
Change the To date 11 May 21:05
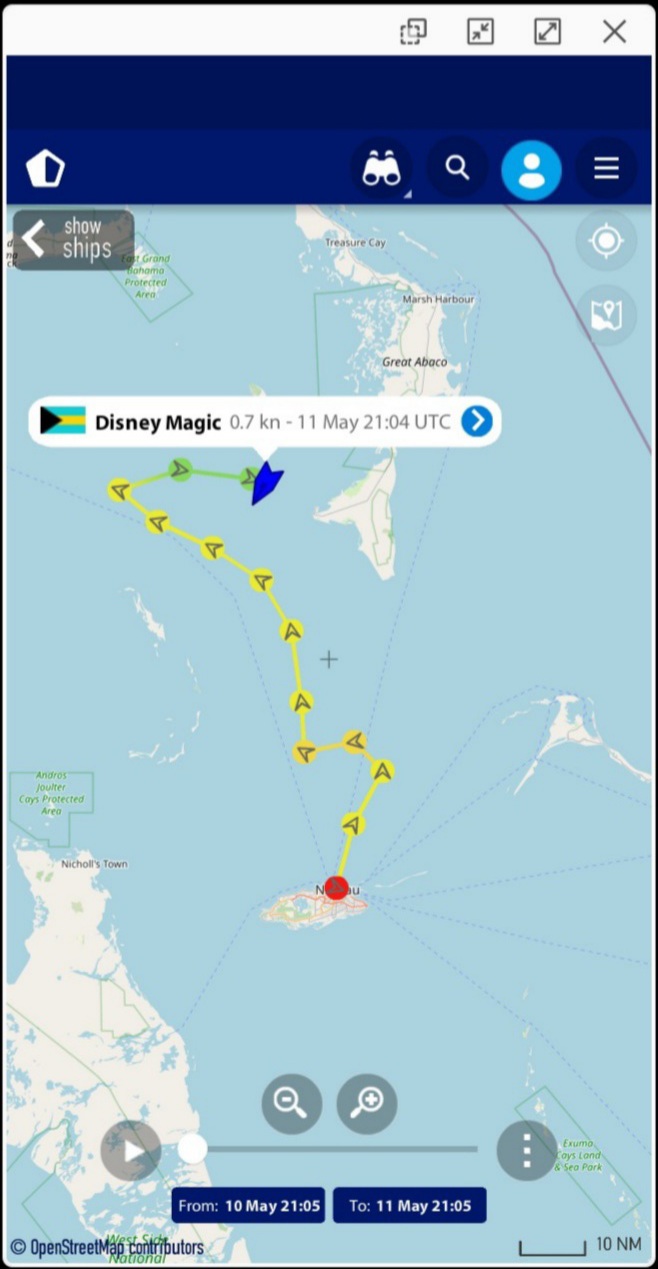(x=409, y=1206)
